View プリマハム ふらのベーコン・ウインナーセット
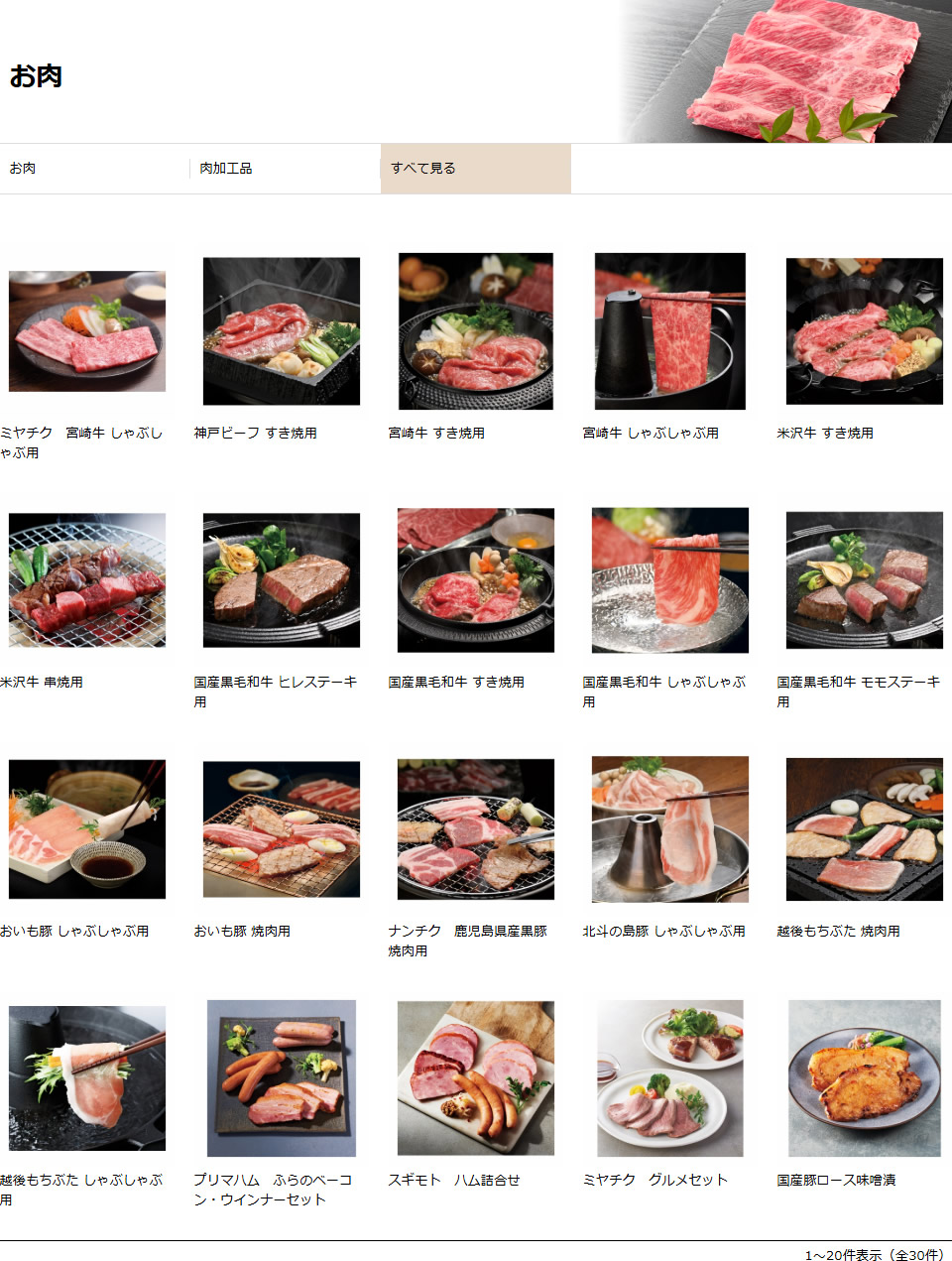The height and width of the screenshot is (1261, 952). click(x=282, y=1078)
